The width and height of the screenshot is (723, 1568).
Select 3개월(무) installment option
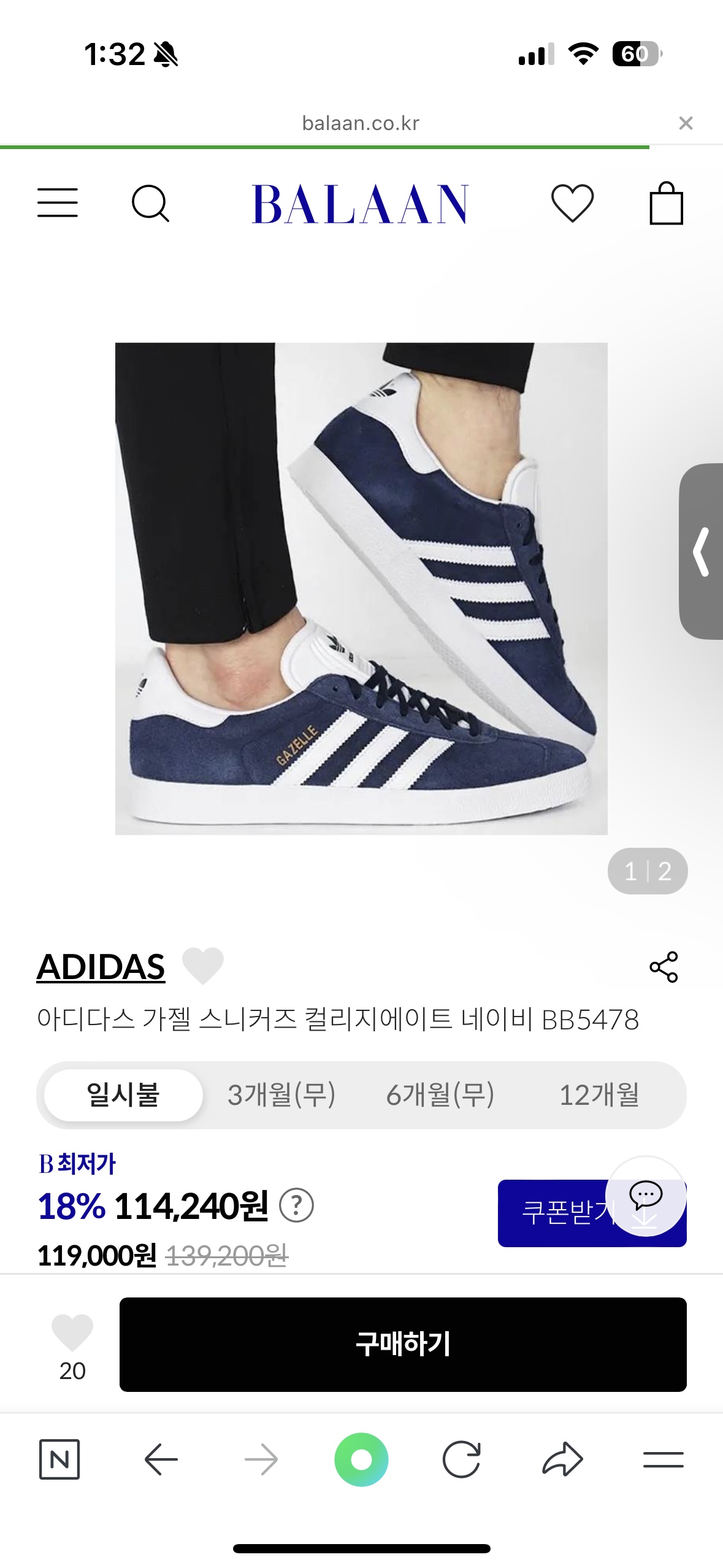coord(281,1095)
